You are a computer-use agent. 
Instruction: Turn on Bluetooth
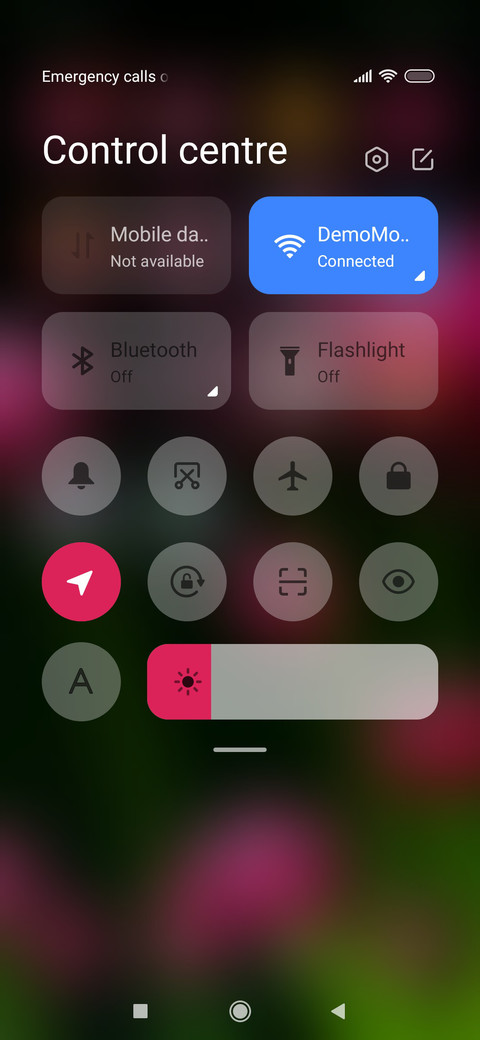(137, 361)
